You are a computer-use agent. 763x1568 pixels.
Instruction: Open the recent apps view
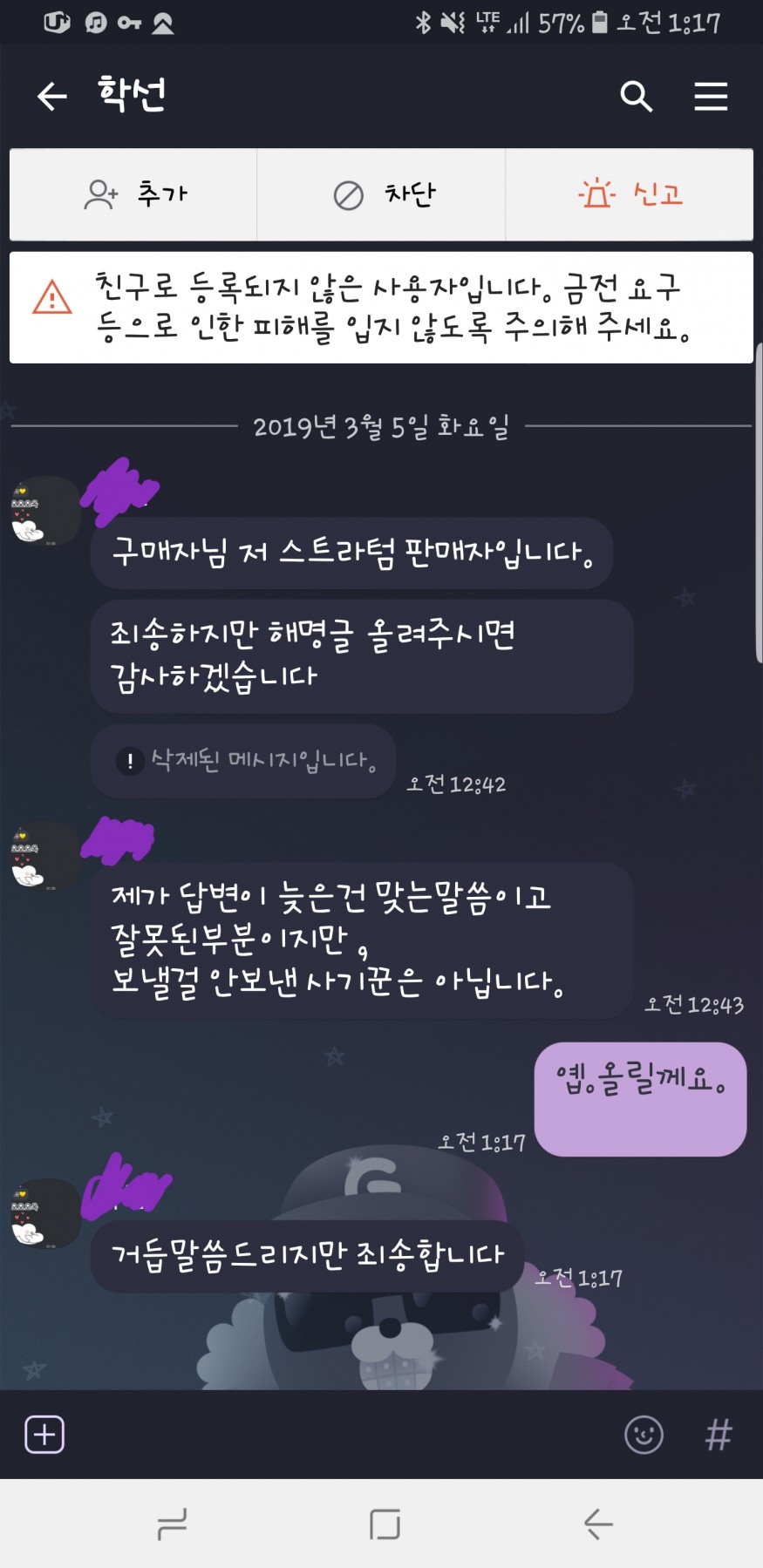[x=172, y=1524]
